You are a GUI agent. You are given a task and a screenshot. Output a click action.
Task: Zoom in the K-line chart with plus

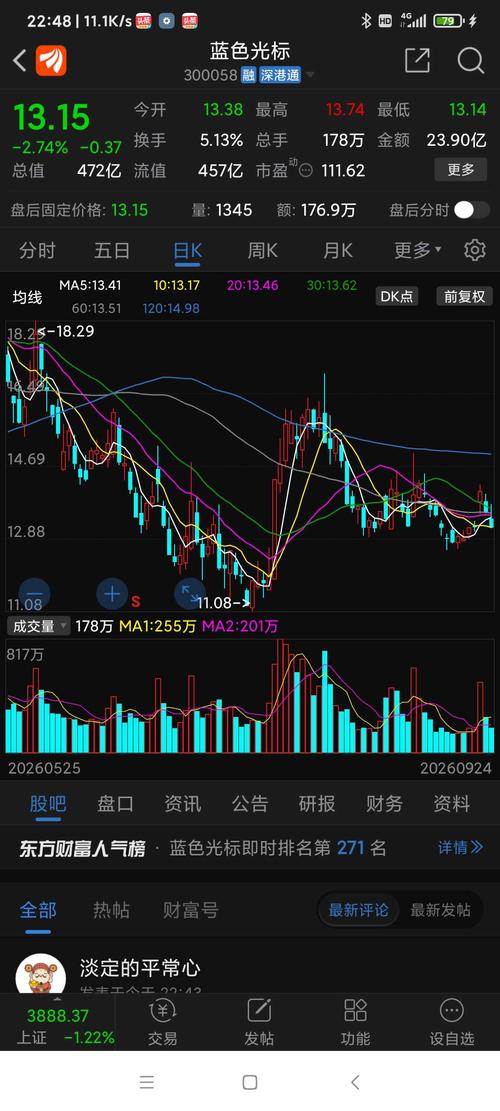tap(112, 593)
